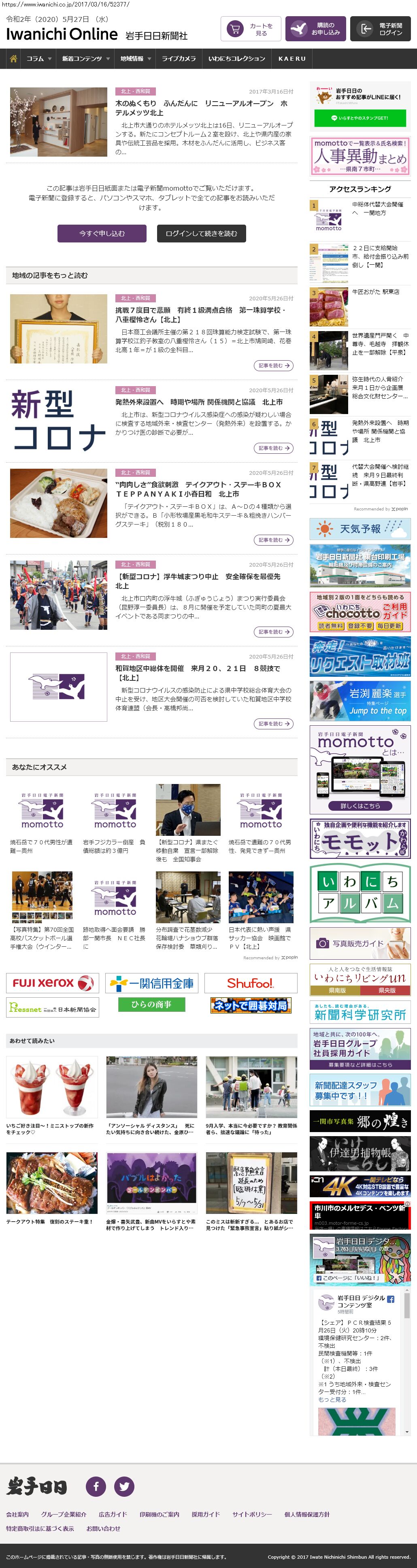Open Twitter icon in footer

click(x=124, y=1486)
